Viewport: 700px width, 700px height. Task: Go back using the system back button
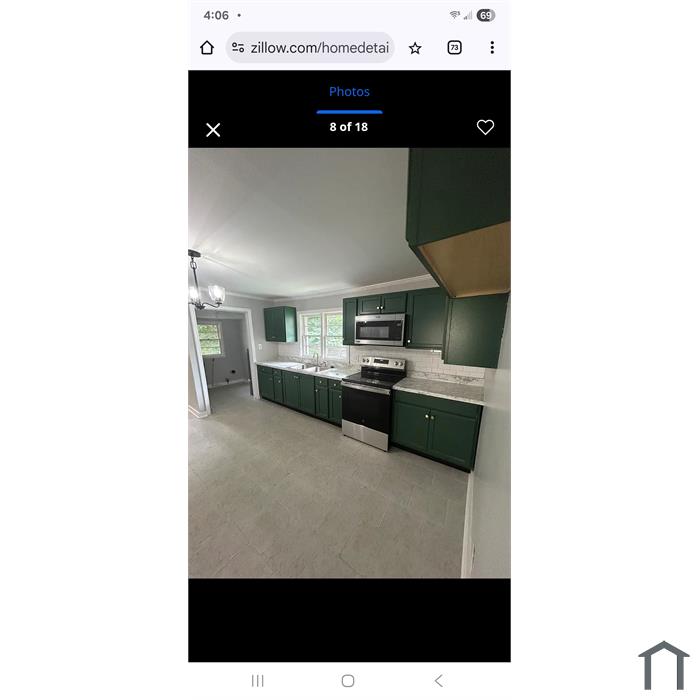pyautogui.click(x=438, y=681)
